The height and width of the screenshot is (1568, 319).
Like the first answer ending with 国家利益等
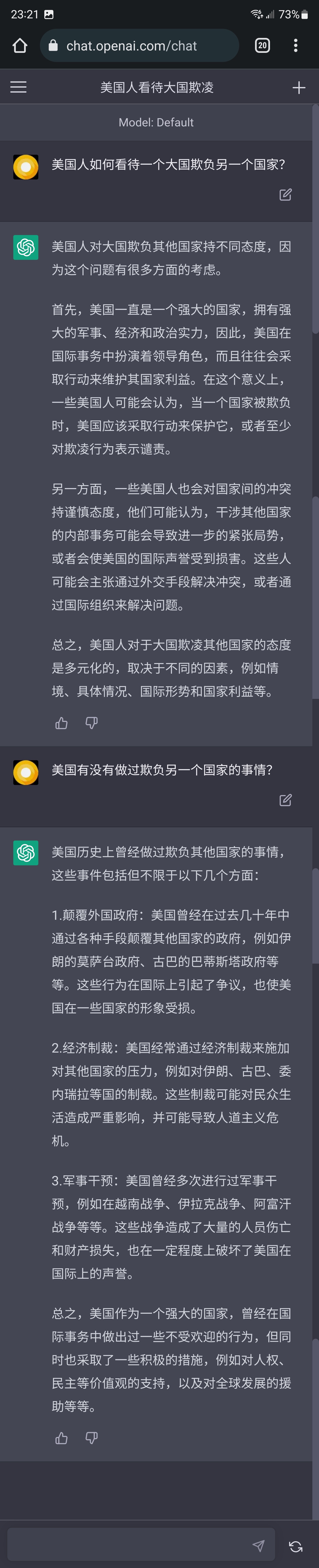tap(62, 723)
